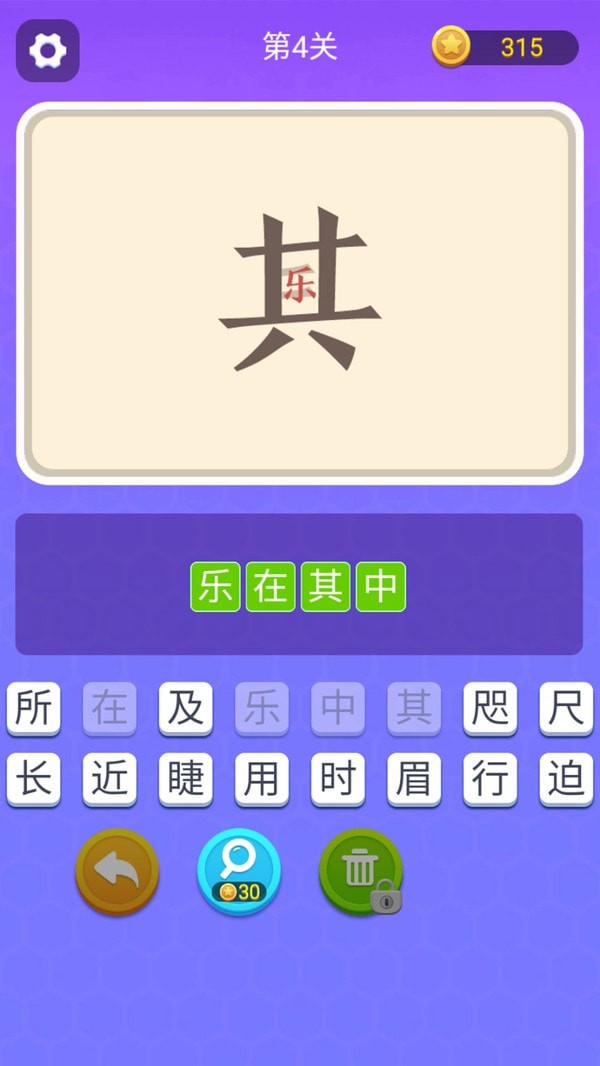Image resolution: width=600 pixels, height=1066 pixels.
Task: Tap the locked trash can button
Action: [360, 871]
